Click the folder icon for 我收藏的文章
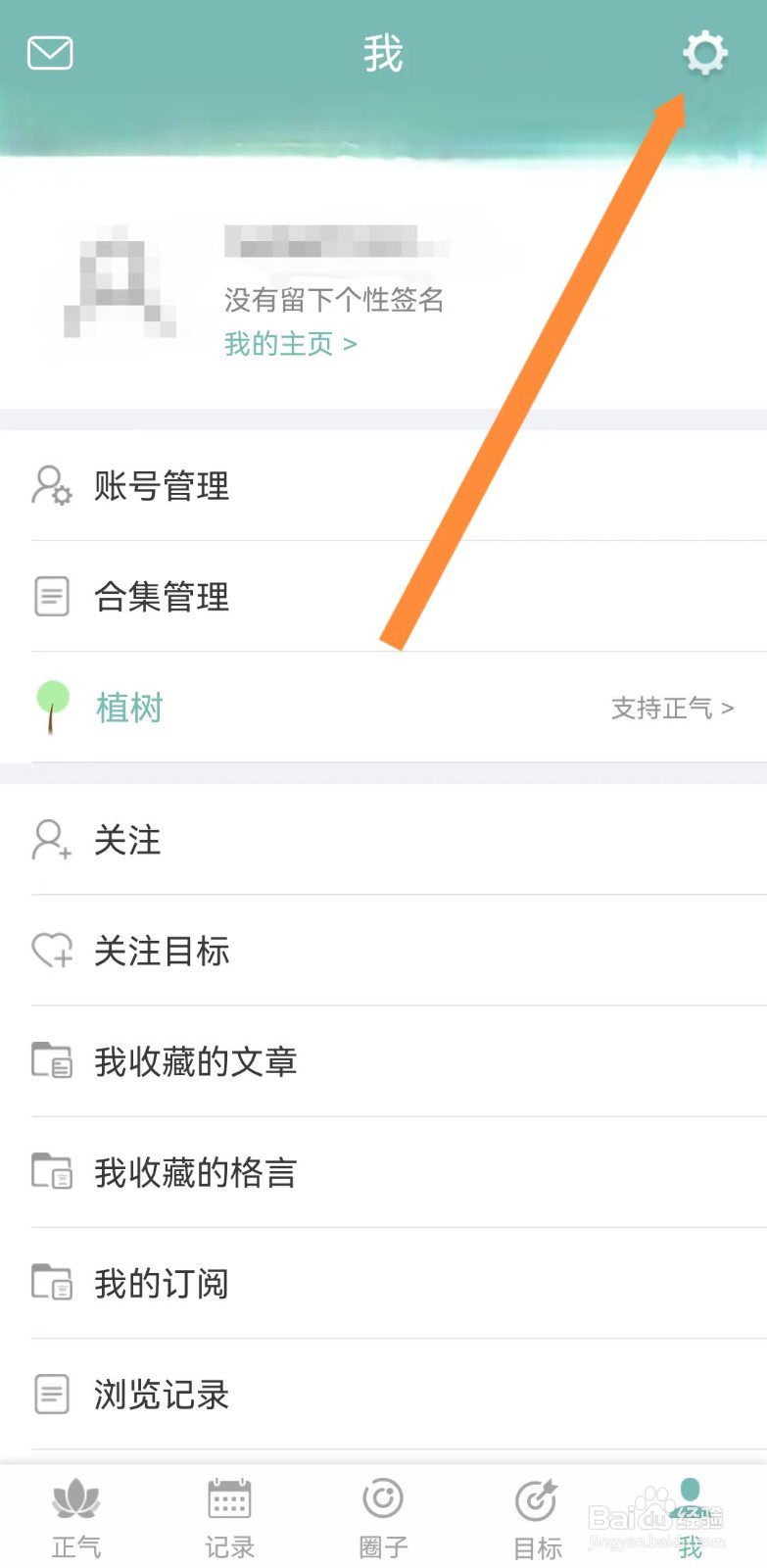The height and width of the screenshot is (1568, 767). pos(50,1061)
